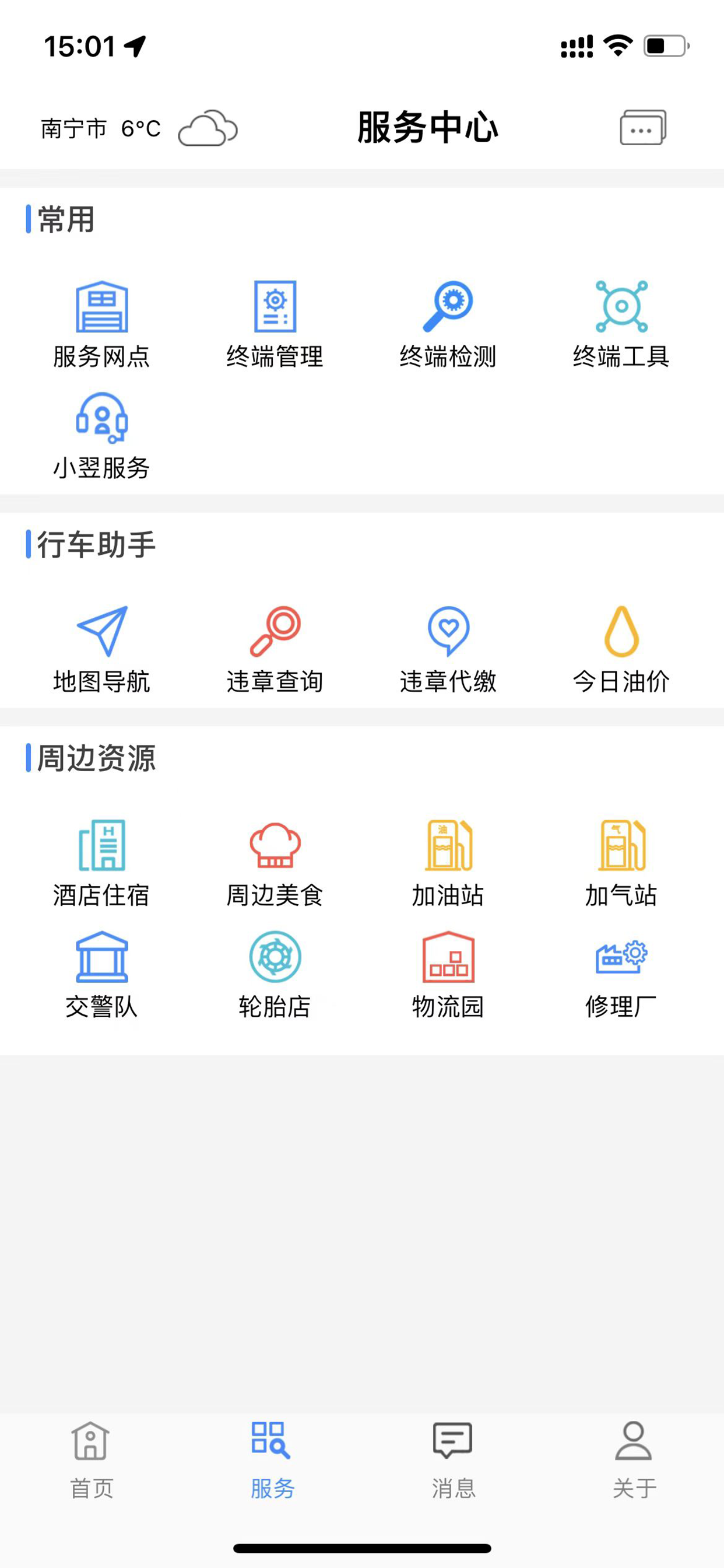Open 终端管理 terminal management
Screen dimensions: 724x1568
[275, 324]
